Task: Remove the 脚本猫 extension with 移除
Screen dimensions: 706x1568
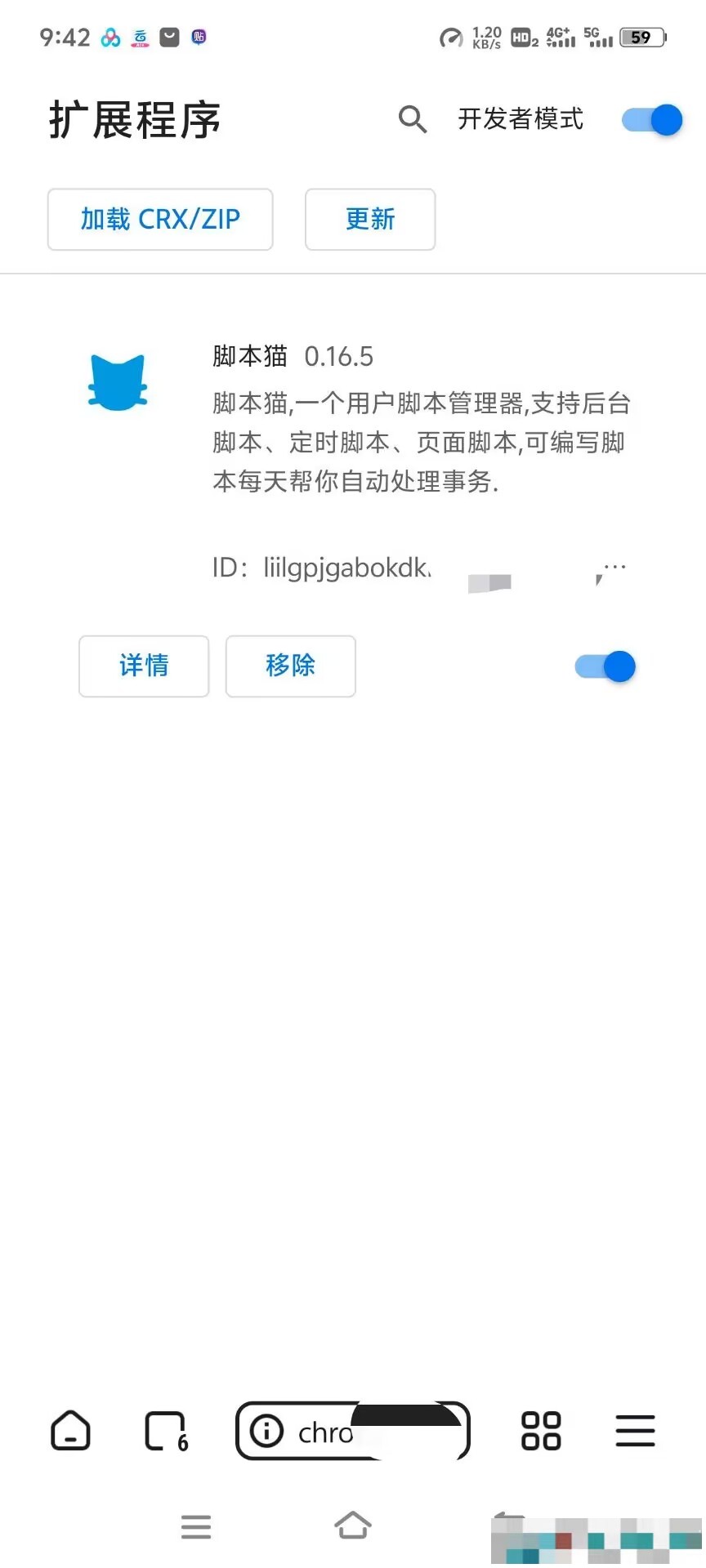Action: coord(290,666)
